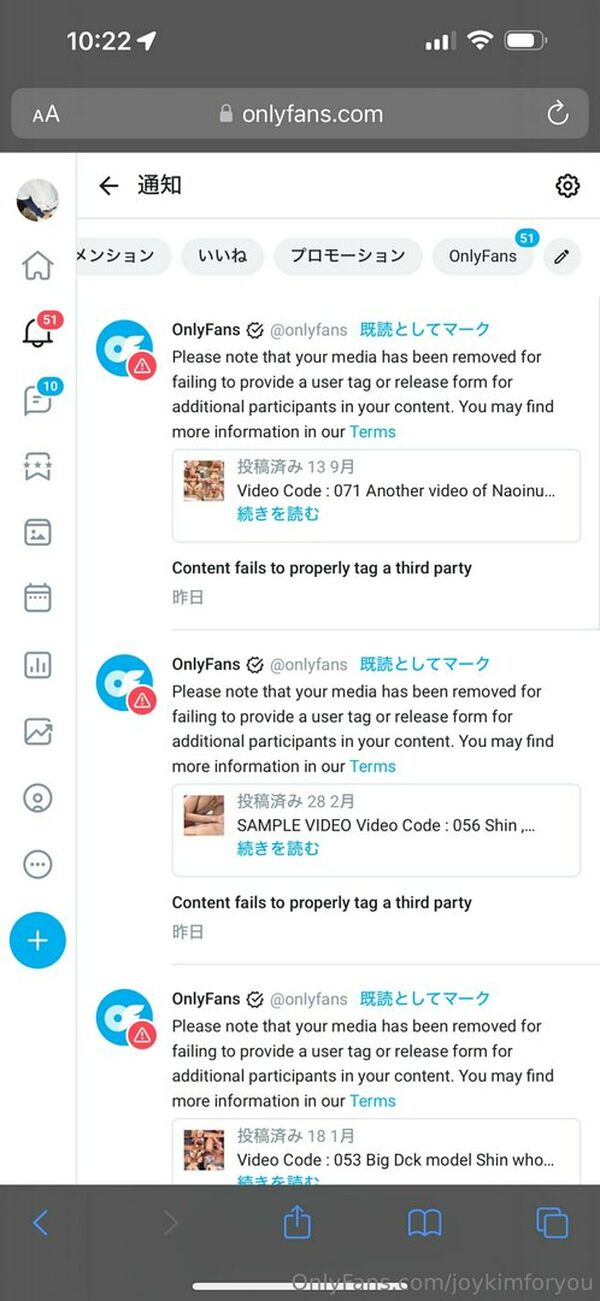Read more of Video Code 071 post
This screenshot has height=1301, width=600.
click(279, 514)
